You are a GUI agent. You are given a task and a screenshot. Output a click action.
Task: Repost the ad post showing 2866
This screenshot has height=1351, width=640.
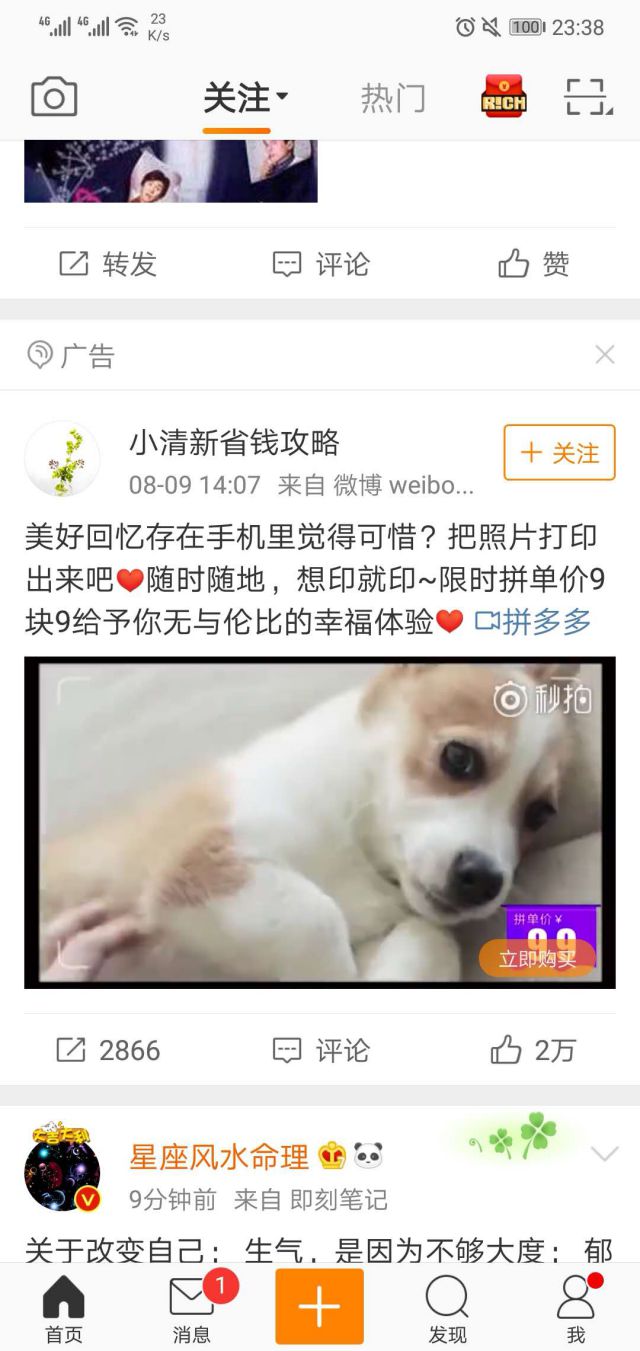108,1050
